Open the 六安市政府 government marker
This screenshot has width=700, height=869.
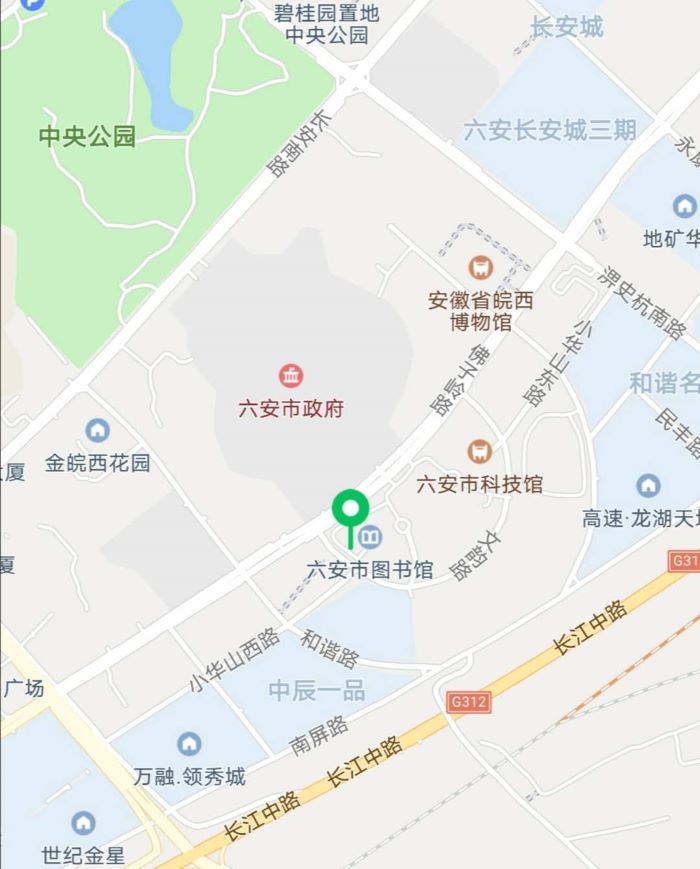[291, 377]
